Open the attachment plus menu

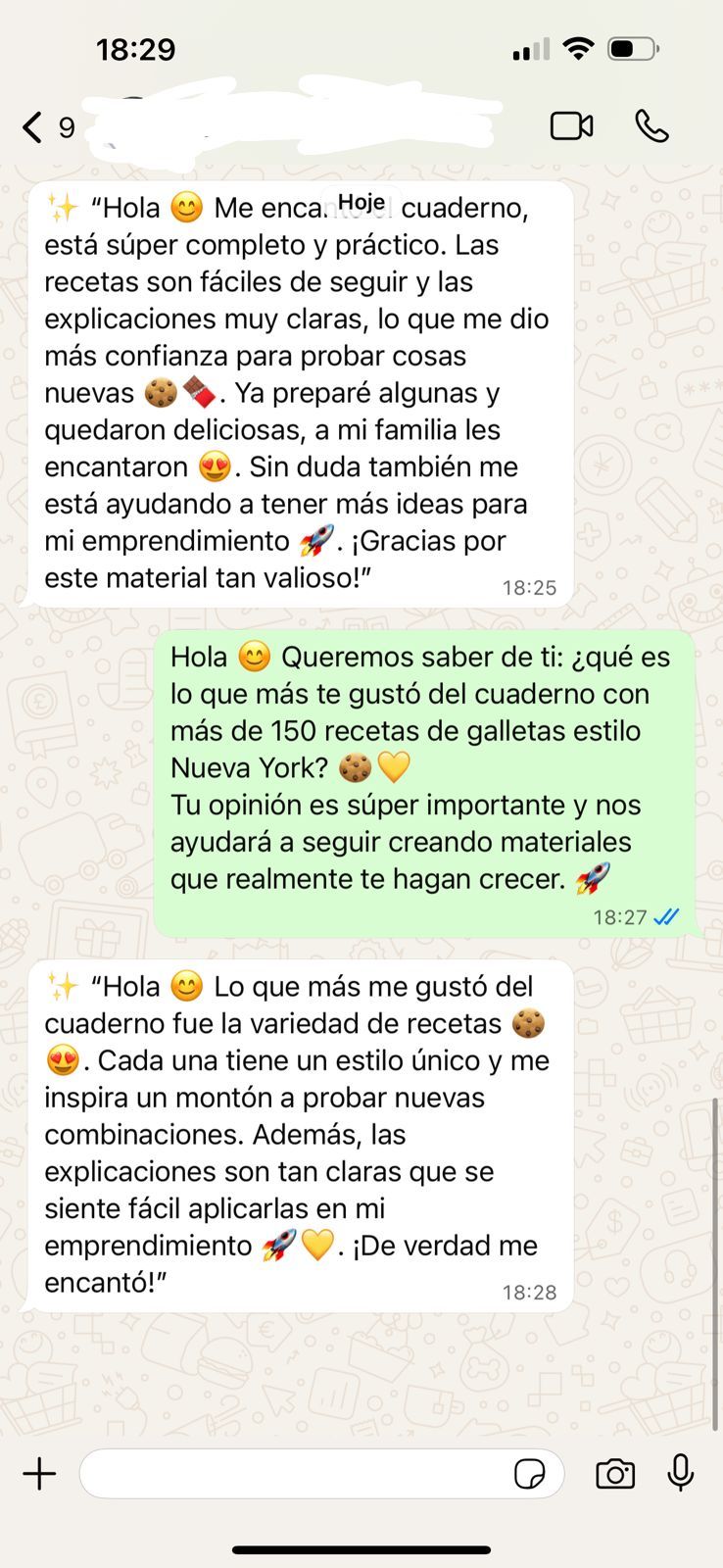click(39, 1473)
